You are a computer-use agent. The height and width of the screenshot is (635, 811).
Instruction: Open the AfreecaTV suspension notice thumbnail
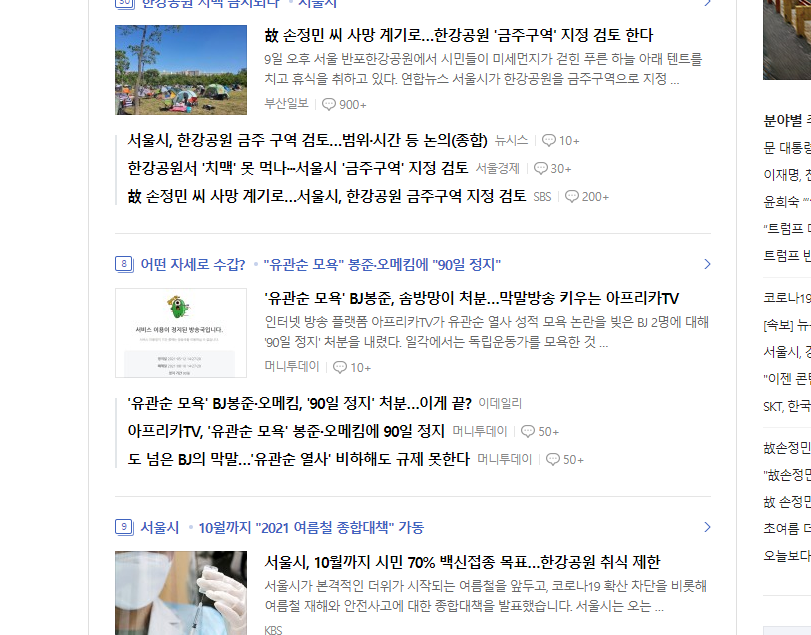coord(180,333)
